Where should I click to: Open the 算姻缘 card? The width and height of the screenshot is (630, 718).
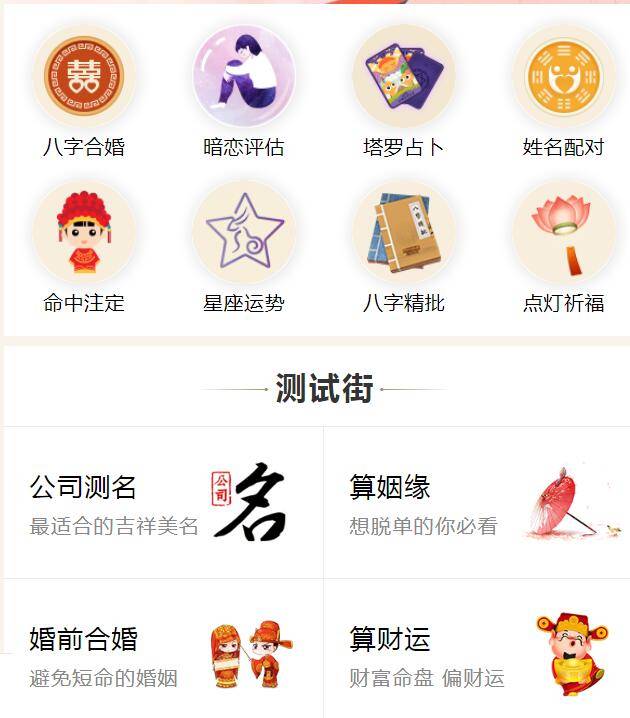(477, 503)
